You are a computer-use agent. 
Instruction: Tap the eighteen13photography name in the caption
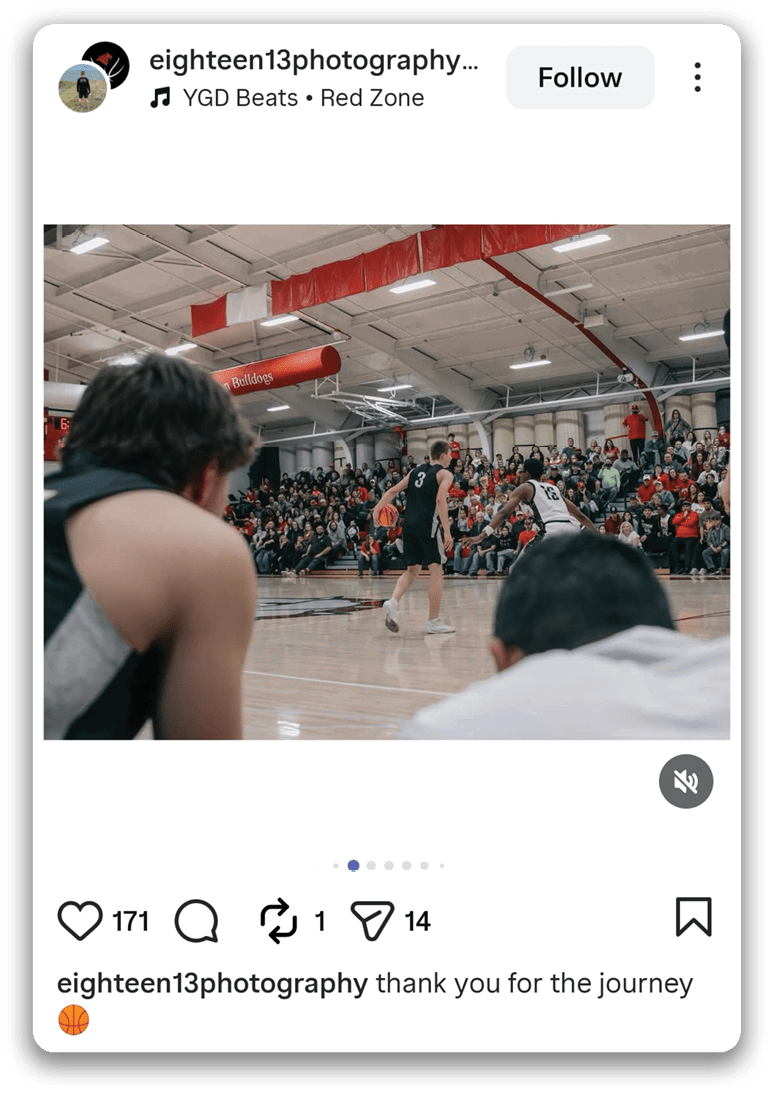[x=212, y=983]
